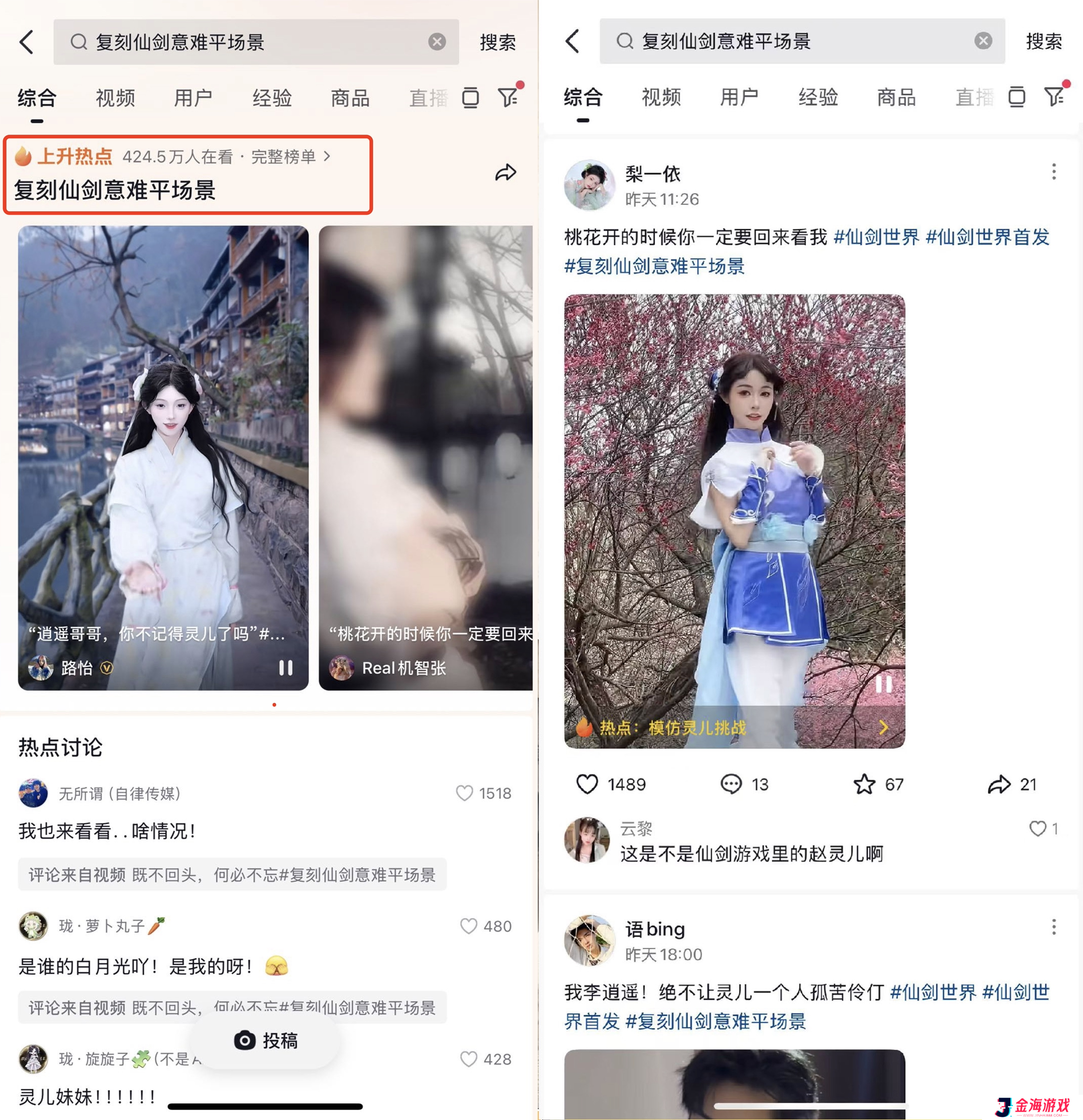
Task: Open overflow menu on 语bing's post
Action: (x=1053, y=927)
